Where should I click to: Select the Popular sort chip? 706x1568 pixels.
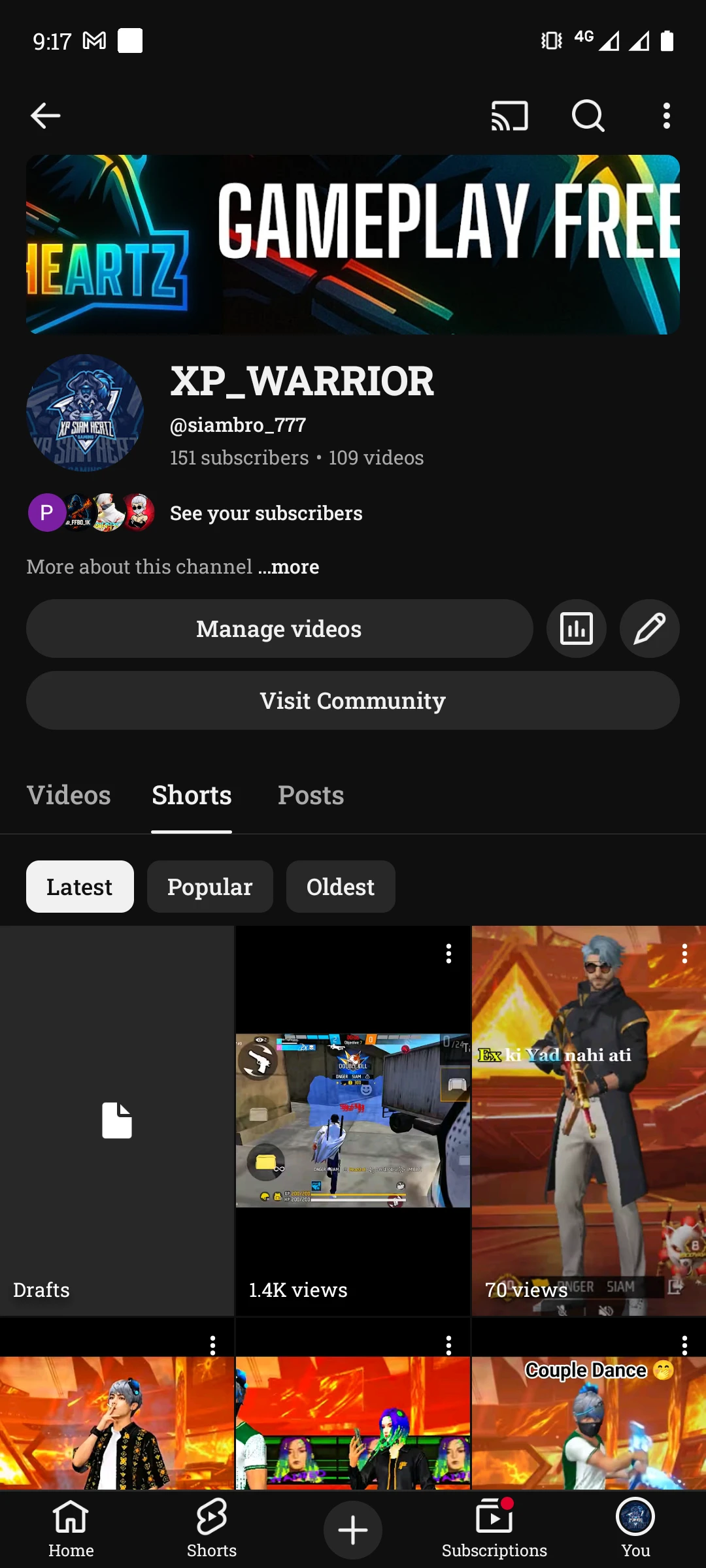click(210, 887)
